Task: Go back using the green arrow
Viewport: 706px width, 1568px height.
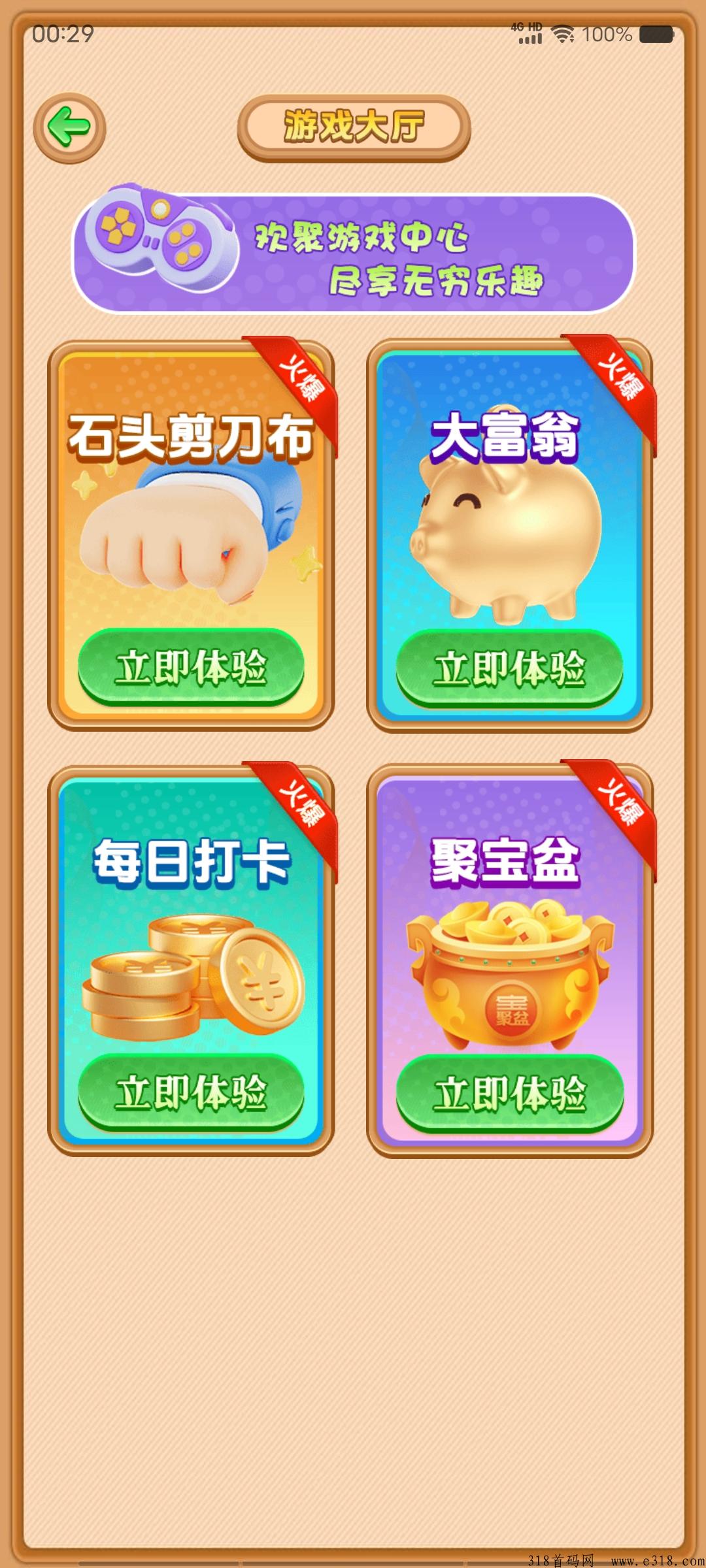Action: [x=69, y=127]
